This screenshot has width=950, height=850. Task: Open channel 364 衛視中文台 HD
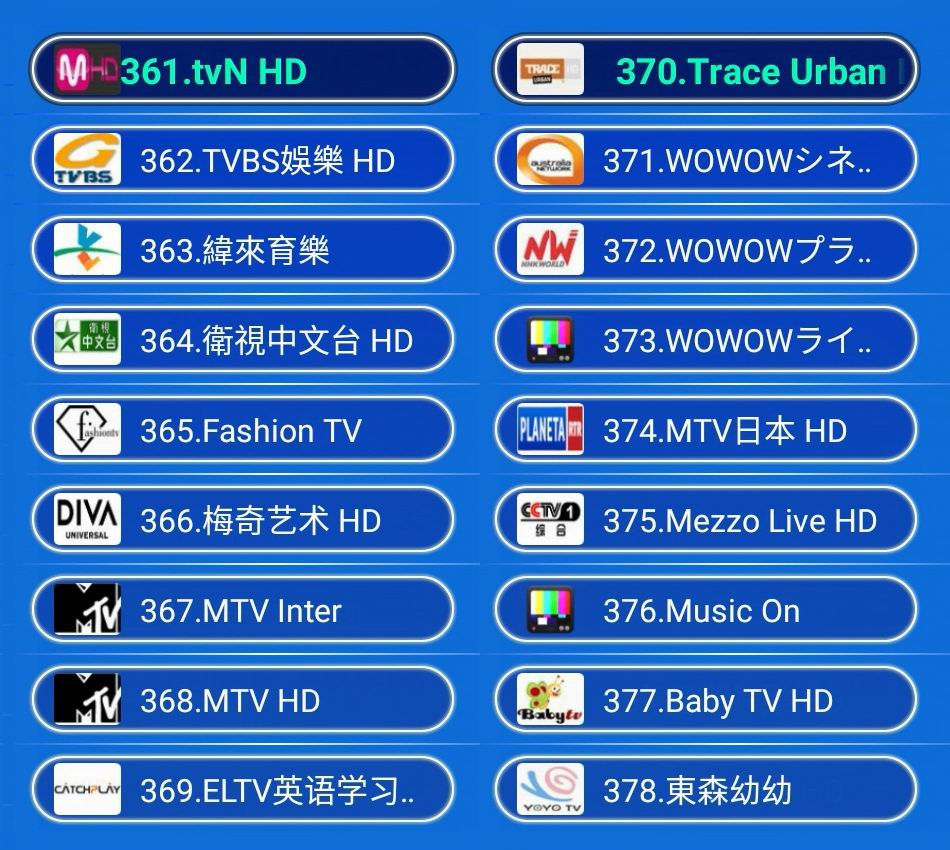click(x=242, y=341)
